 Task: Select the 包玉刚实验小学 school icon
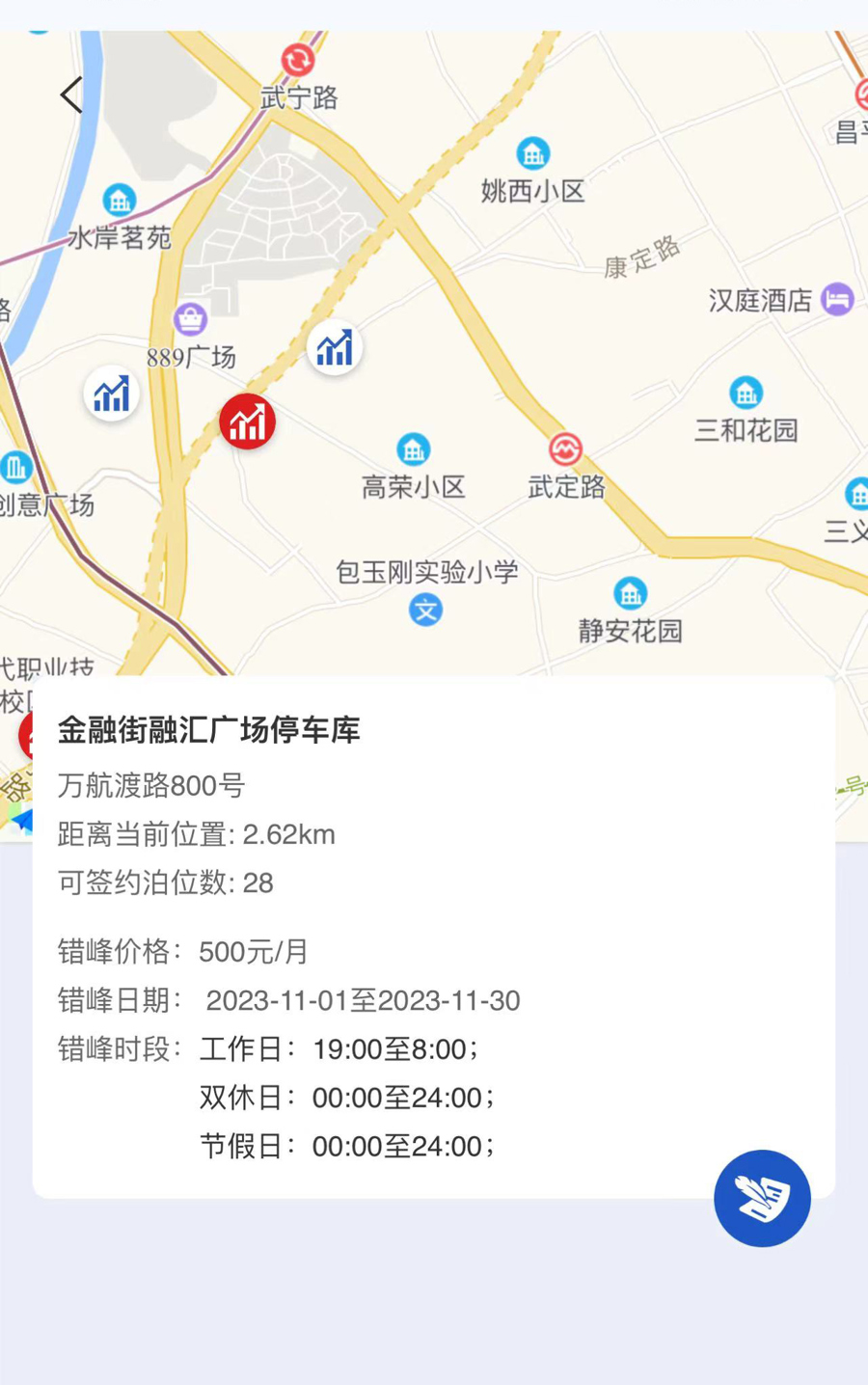[x=425, y=609]
